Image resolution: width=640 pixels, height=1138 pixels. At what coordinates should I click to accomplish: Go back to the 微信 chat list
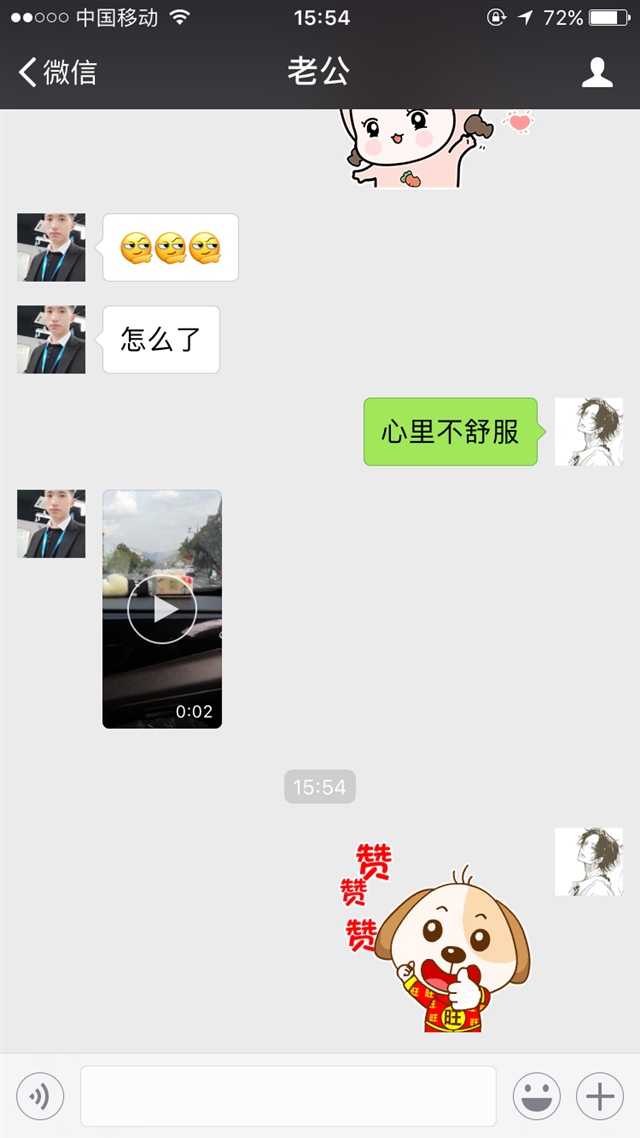[x=57, y=72]
